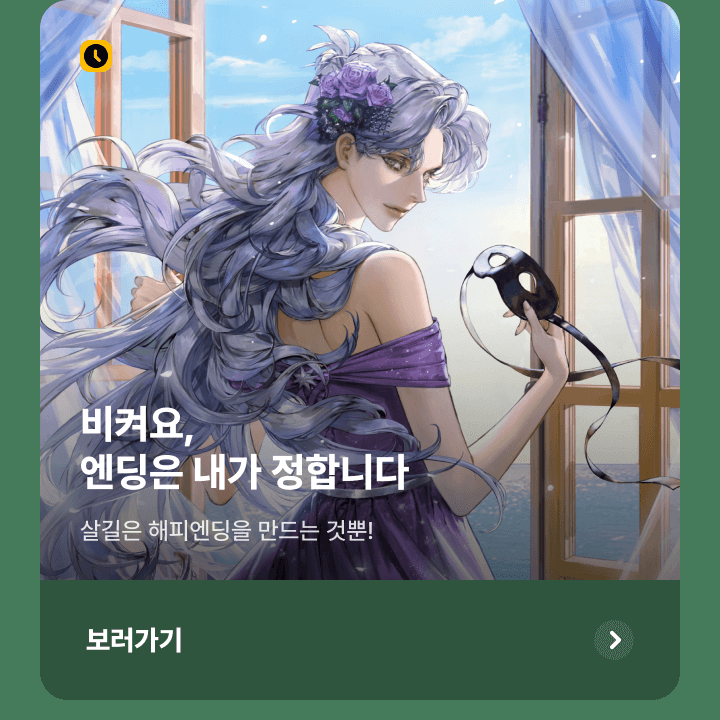Open the 비켜요, 엔딩은 내가 정합니다 banner card

click(x=360, y=300)
